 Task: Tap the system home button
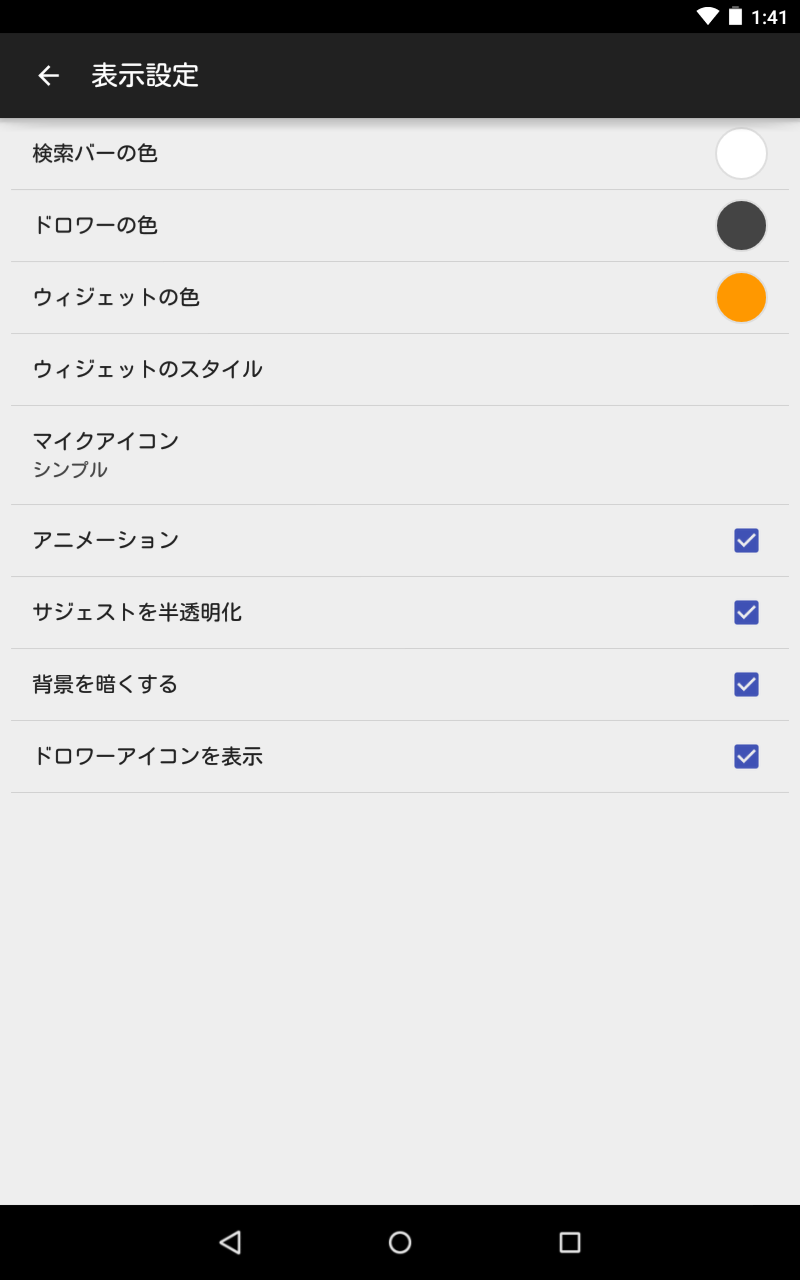pos(400,1242)
